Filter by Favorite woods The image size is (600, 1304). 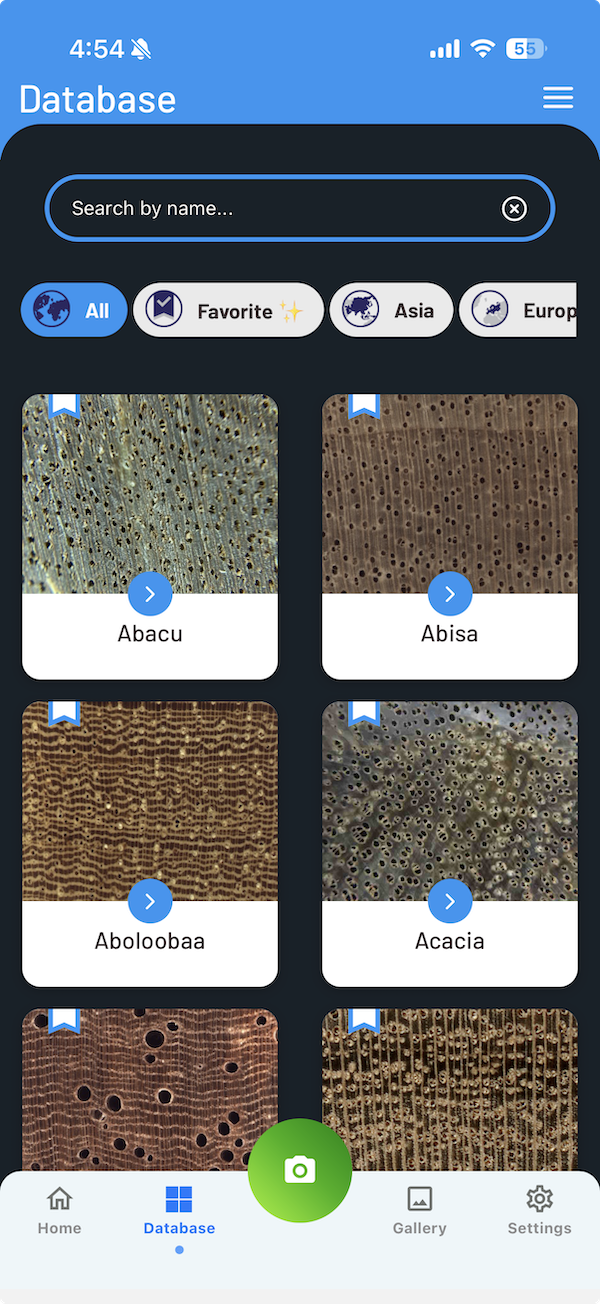coord(229,310)
